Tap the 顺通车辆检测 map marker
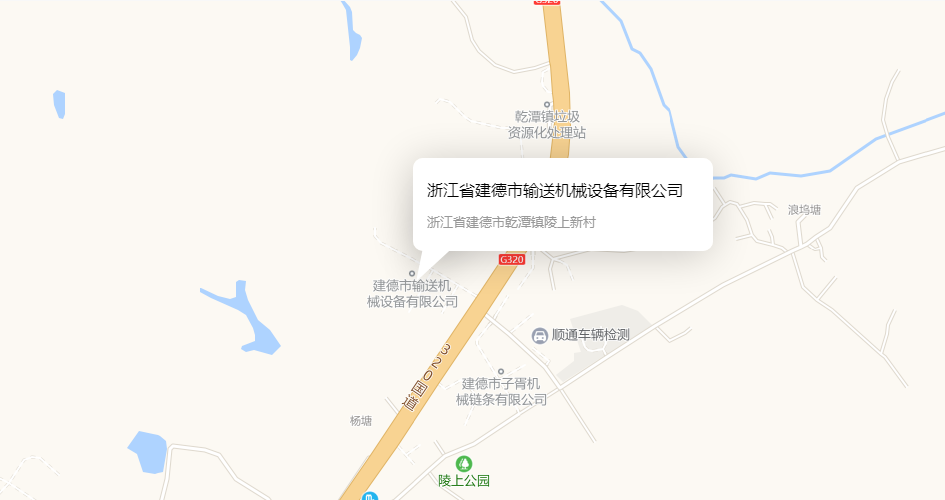 (540, 335)
